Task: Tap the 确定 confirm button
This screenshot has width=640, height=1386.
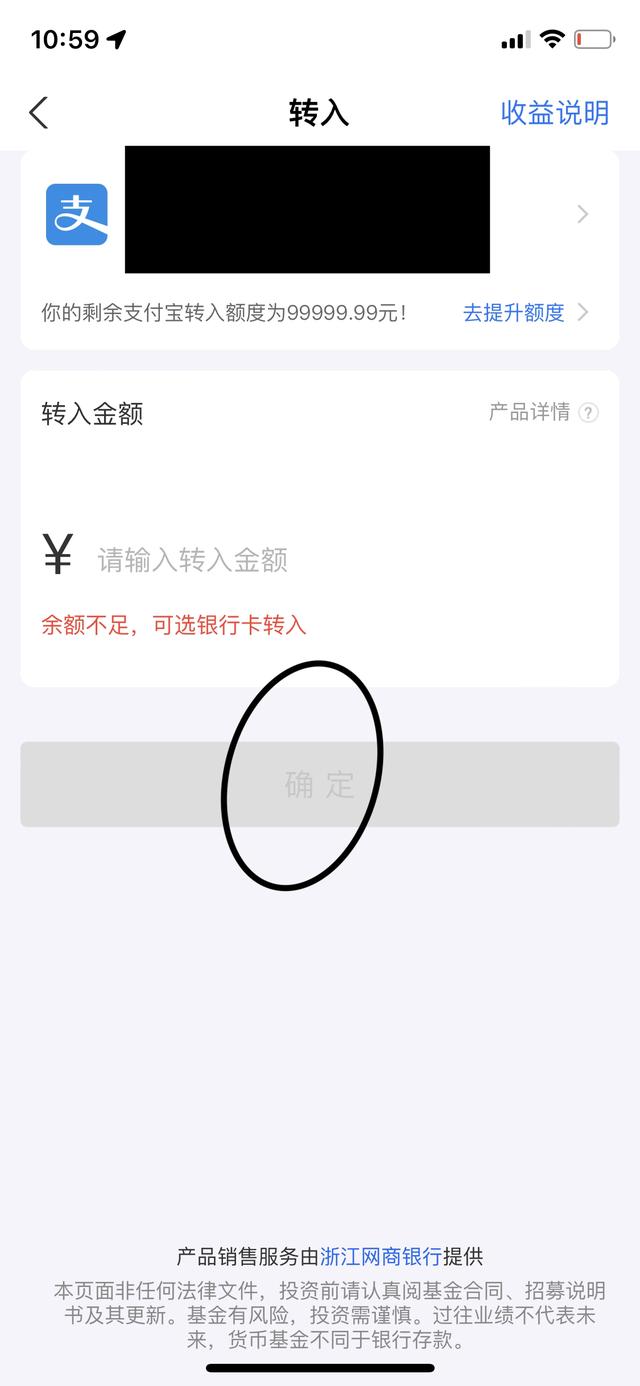Action: (x=320, y=784)
